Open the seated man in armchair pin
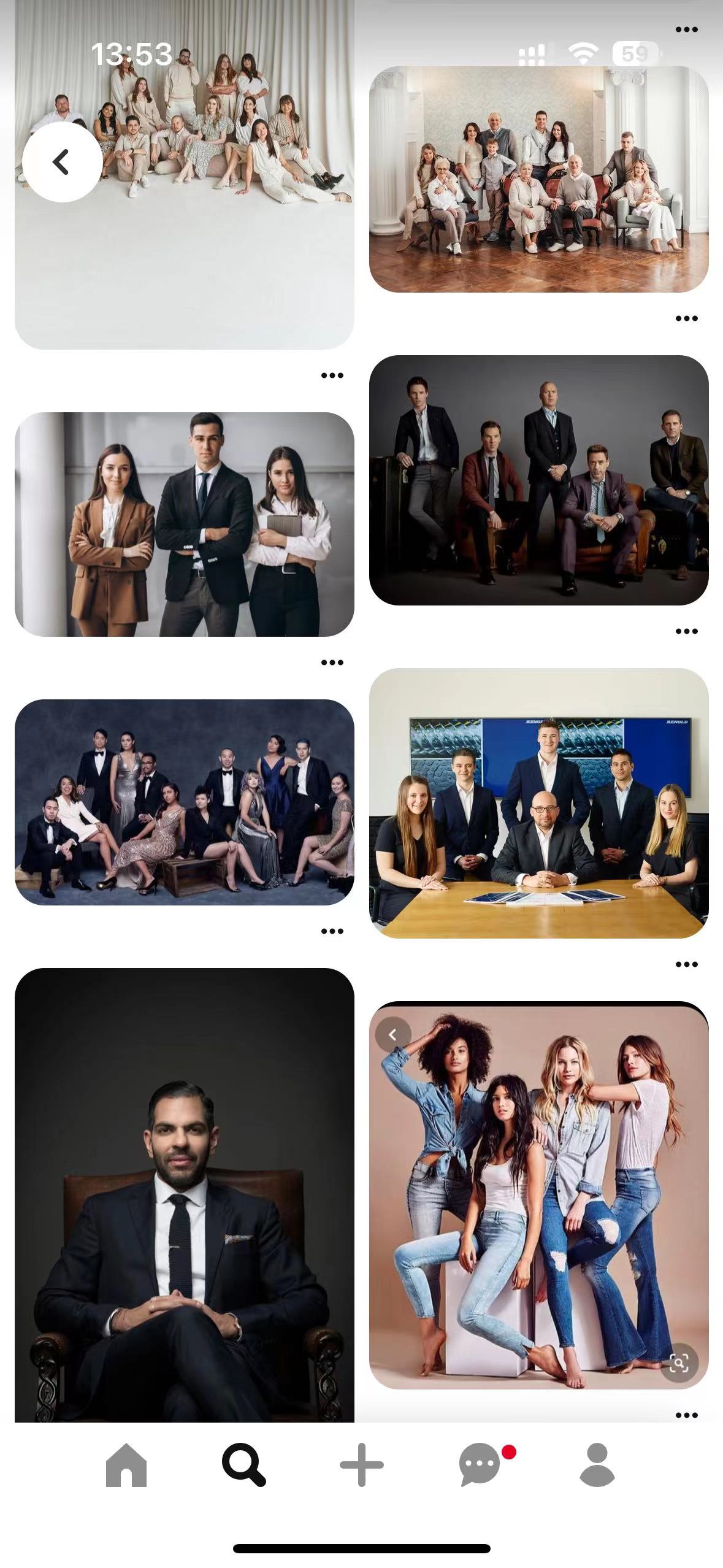The height and width of the screenshot is (1568, 723). coord(184,1196)
